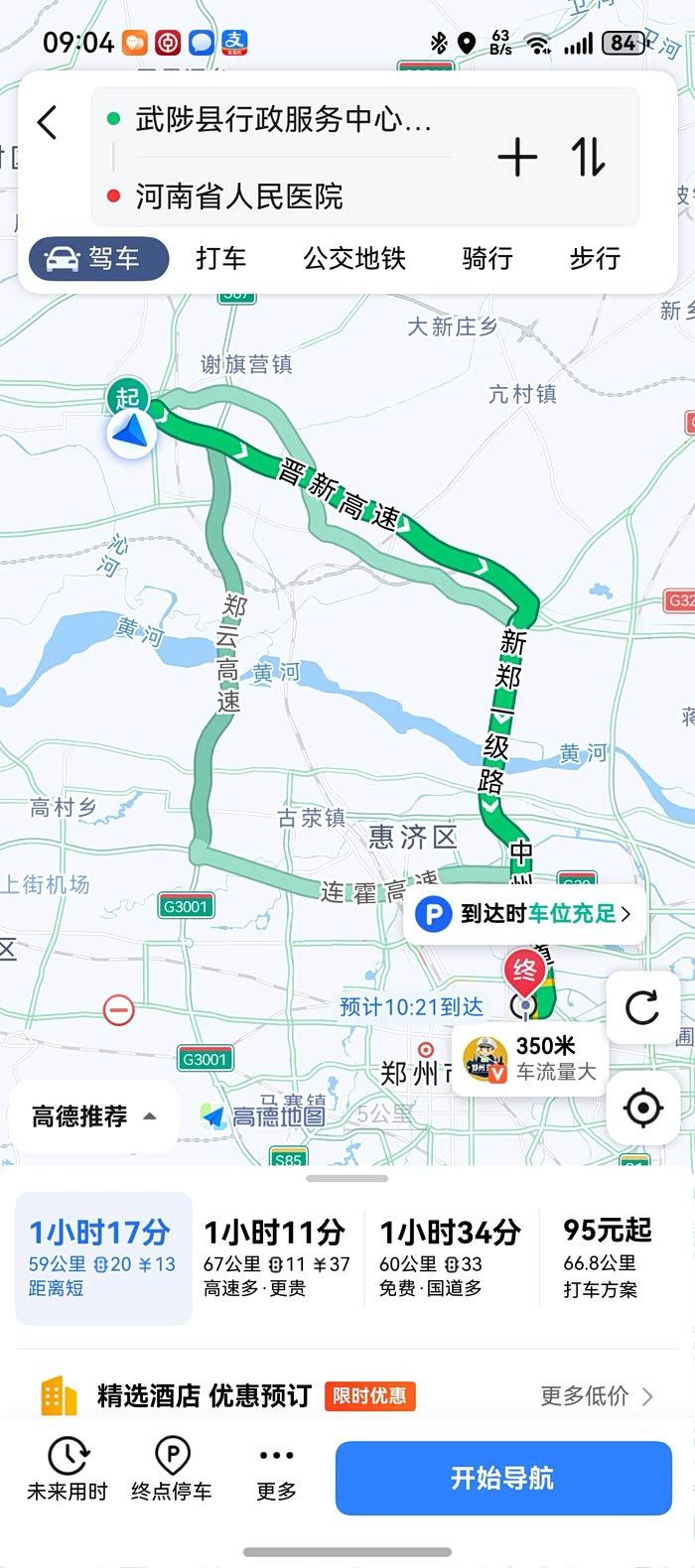Image resolution: width=695 pixels, height=1568 pixels.
Task: Add a waypoint with the plus icon
Action: pyautogui.click(x=517, y=158)
